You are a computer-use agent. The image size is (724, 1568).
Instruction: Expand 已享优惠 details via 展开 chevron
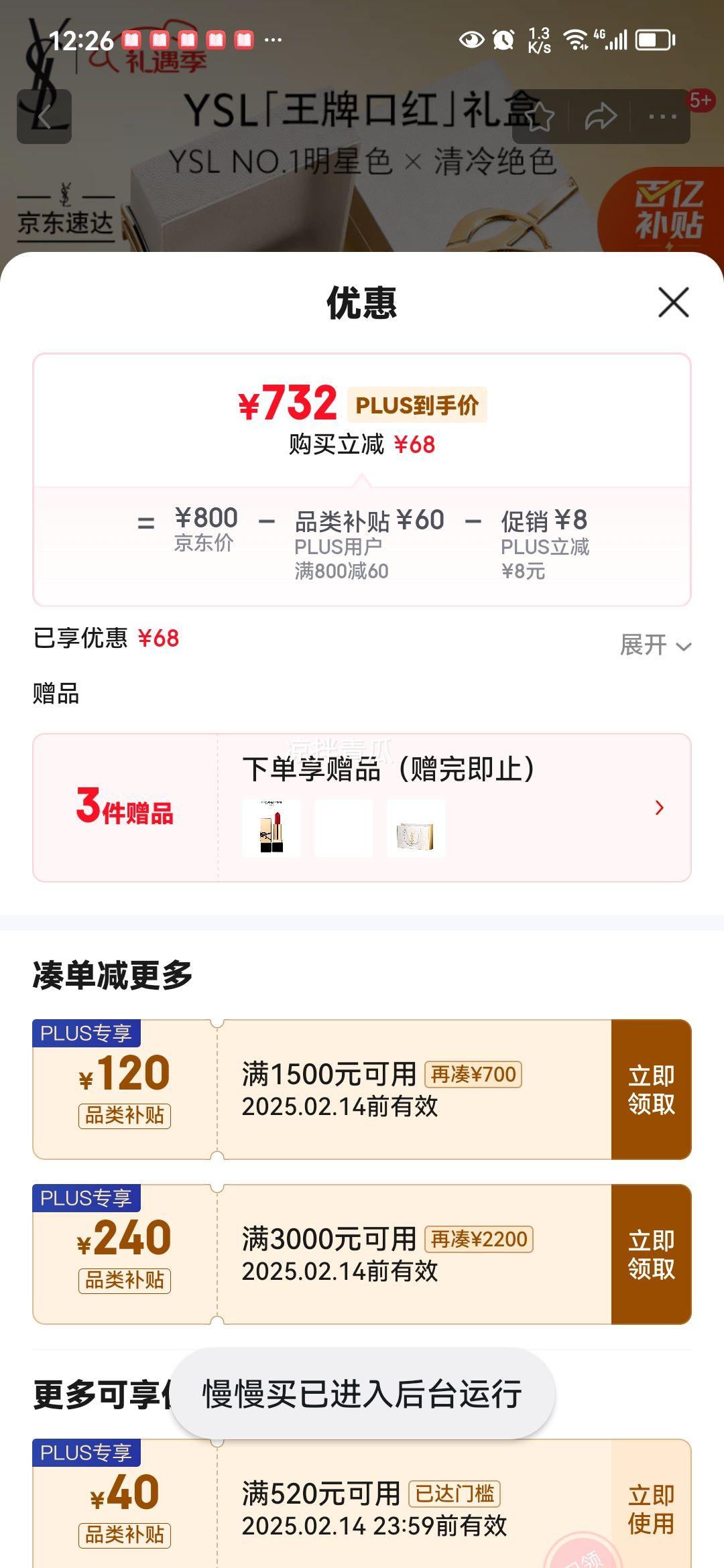654,645
